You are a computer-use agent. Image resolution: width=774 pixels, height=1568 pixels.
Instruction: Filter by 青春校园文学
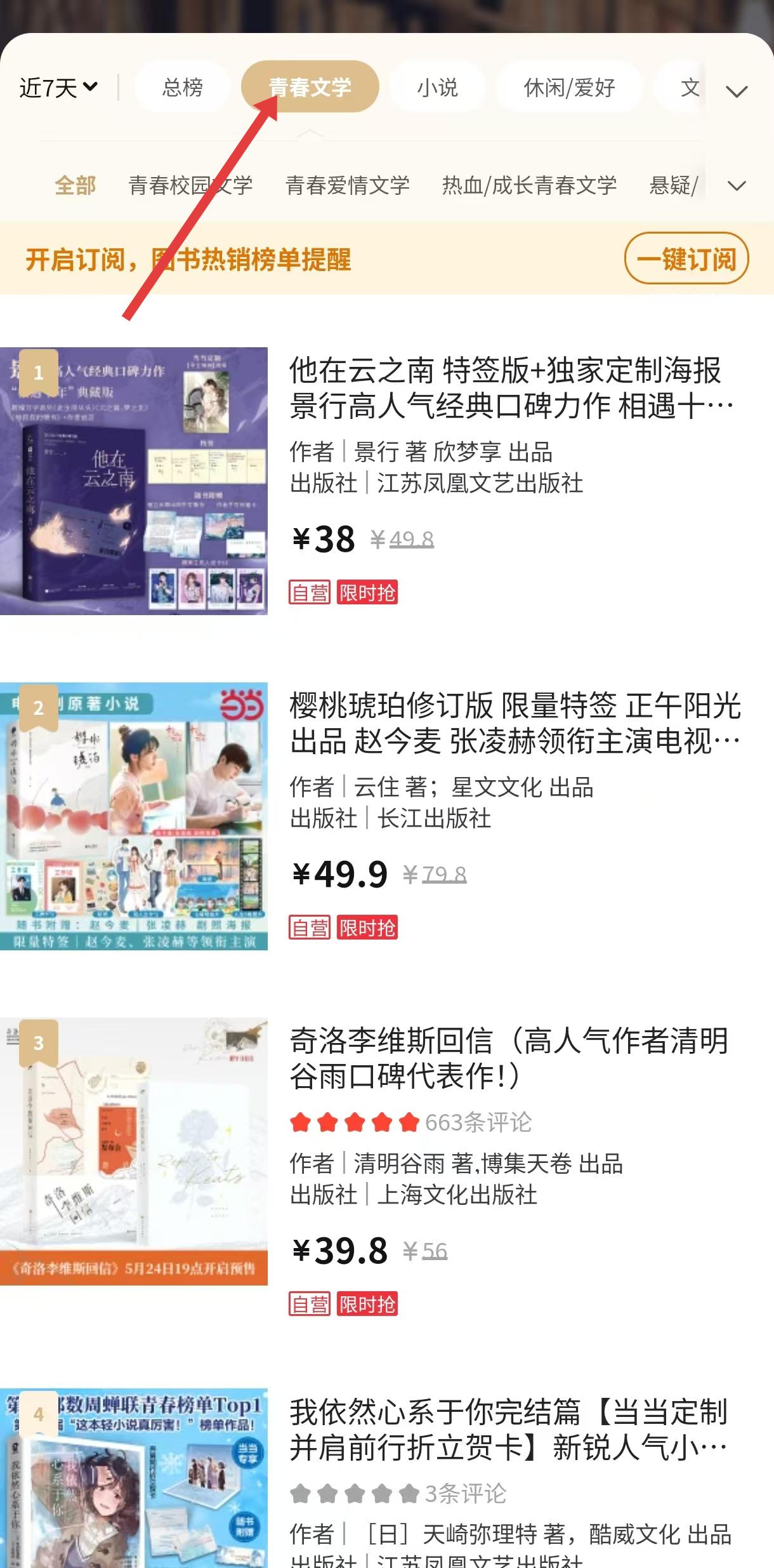tap(190, 185)
